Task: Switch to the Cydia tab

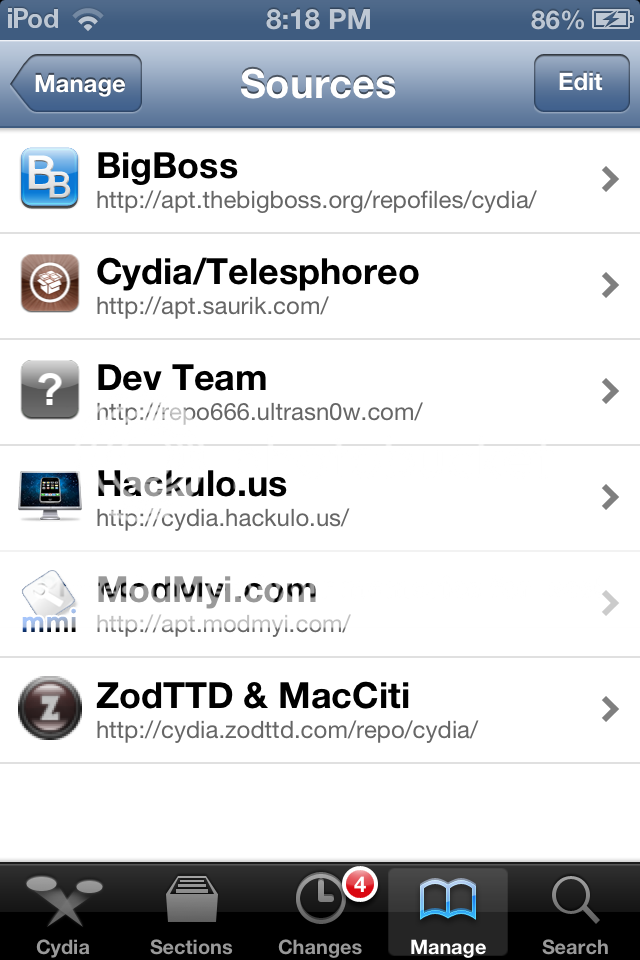Action: click(x=63, y=914)
